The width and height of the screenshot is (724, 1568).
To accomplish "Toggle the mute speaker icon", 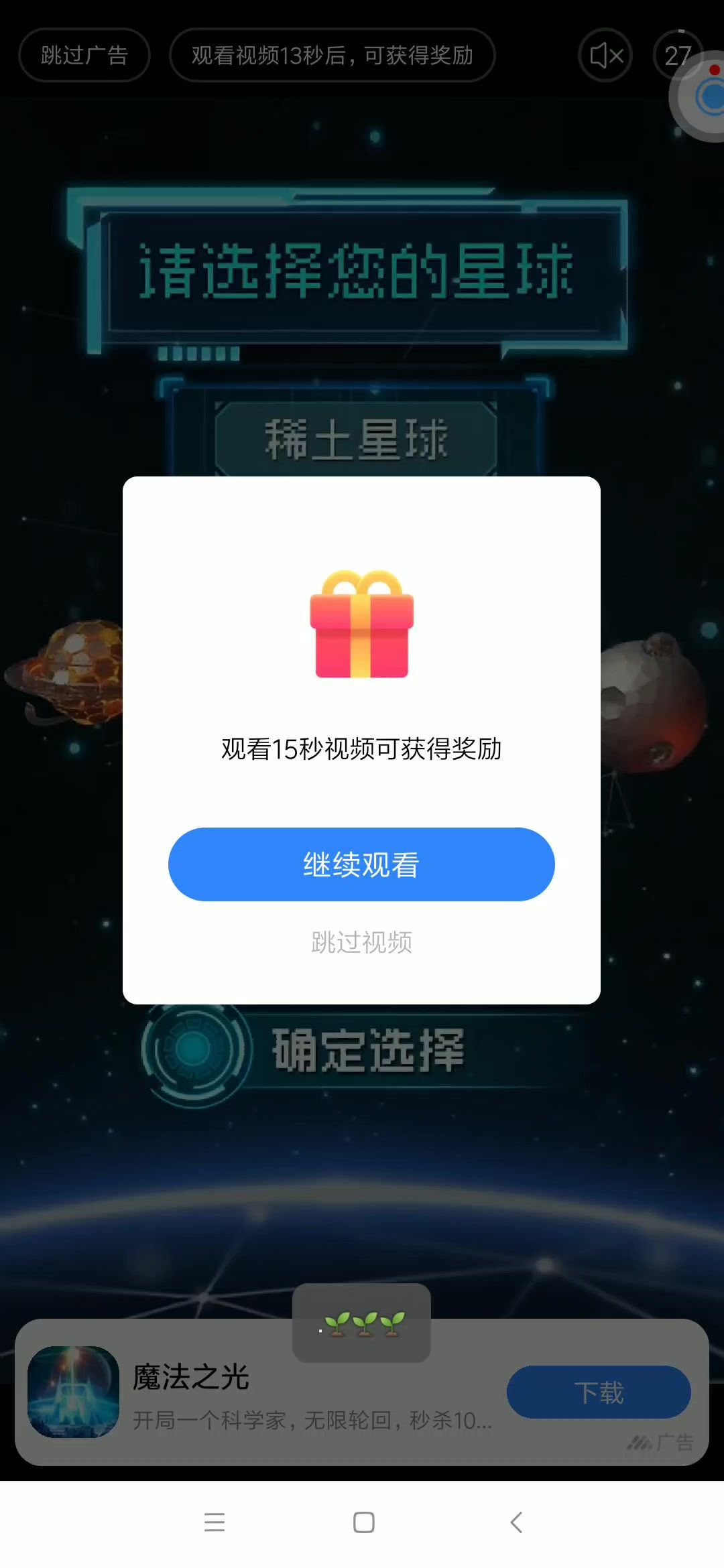I will (x=605, y=56).
